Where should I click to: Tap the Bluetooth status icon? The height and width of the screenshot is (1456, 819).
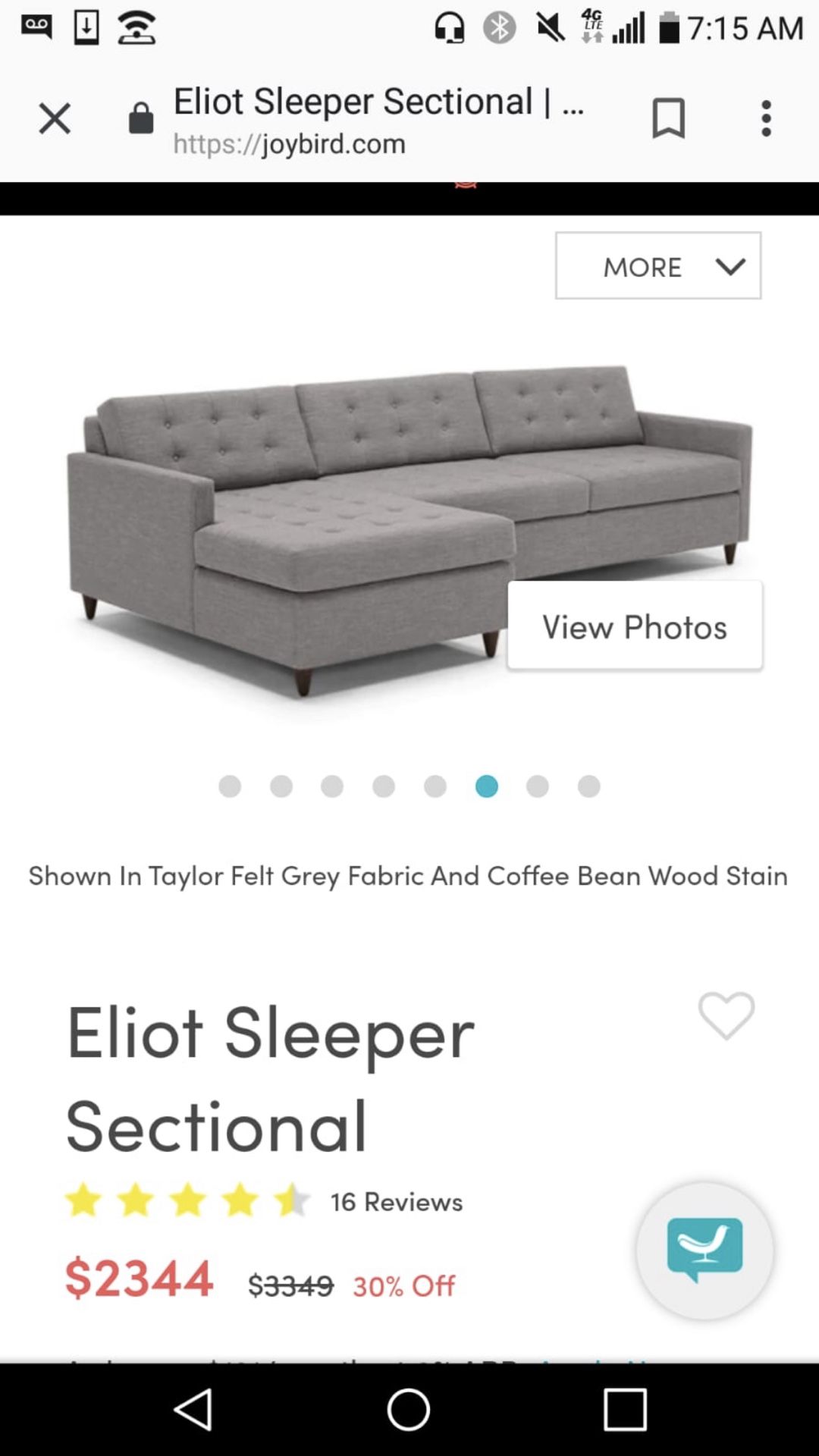pyautogui.click(x=500, y=27)
